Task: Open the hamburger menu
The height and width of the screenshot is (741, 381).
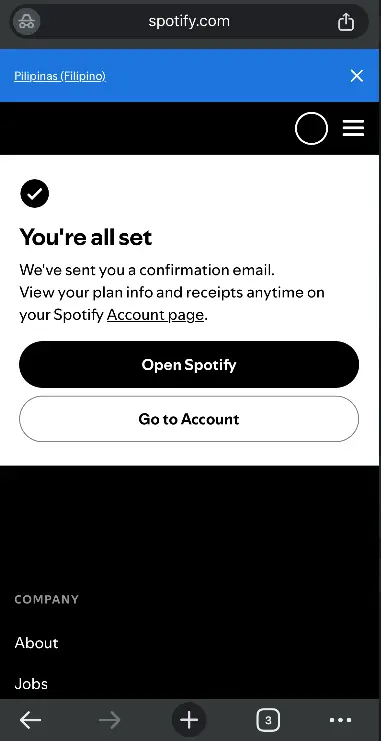Action: point(354,128)
